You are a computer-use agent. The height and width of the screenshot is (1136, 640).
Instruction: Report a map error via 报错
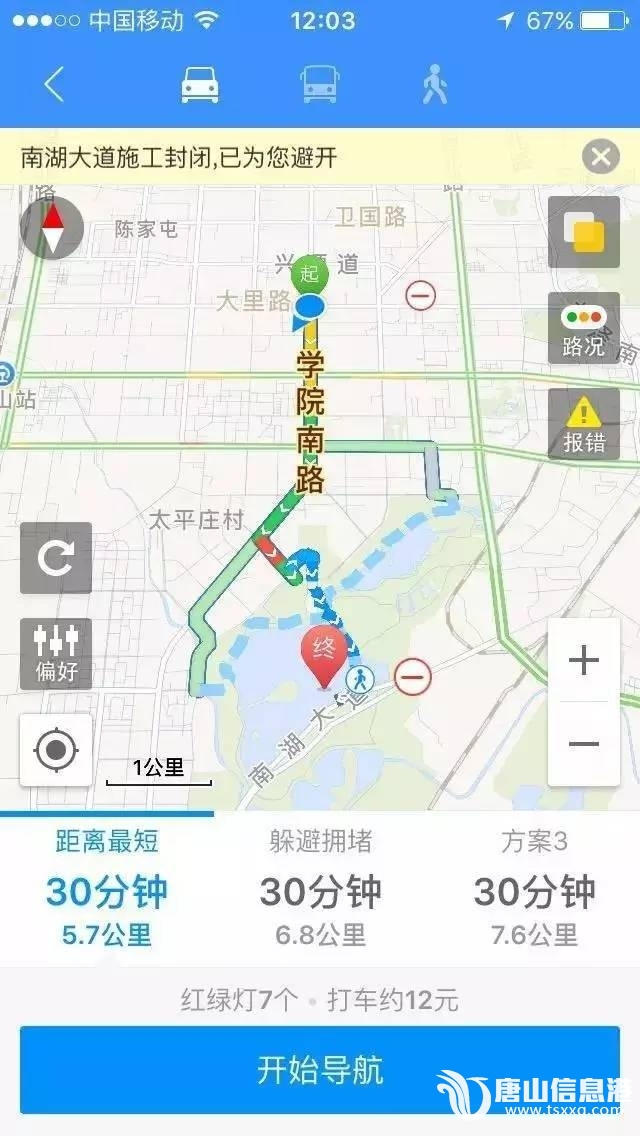pyautogui.click(x=584, y=424)
